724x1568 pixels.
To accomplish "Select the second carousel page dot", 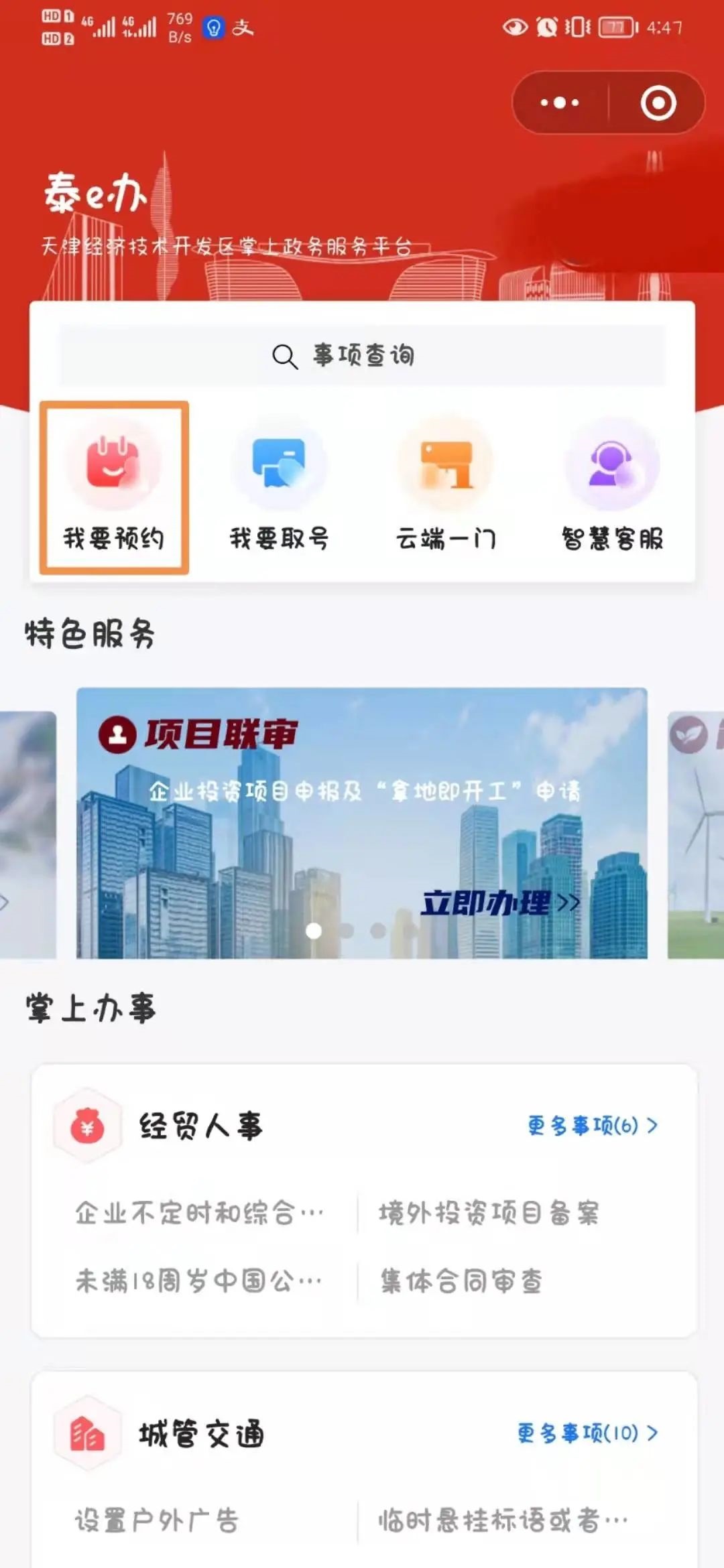I will 346,930.
